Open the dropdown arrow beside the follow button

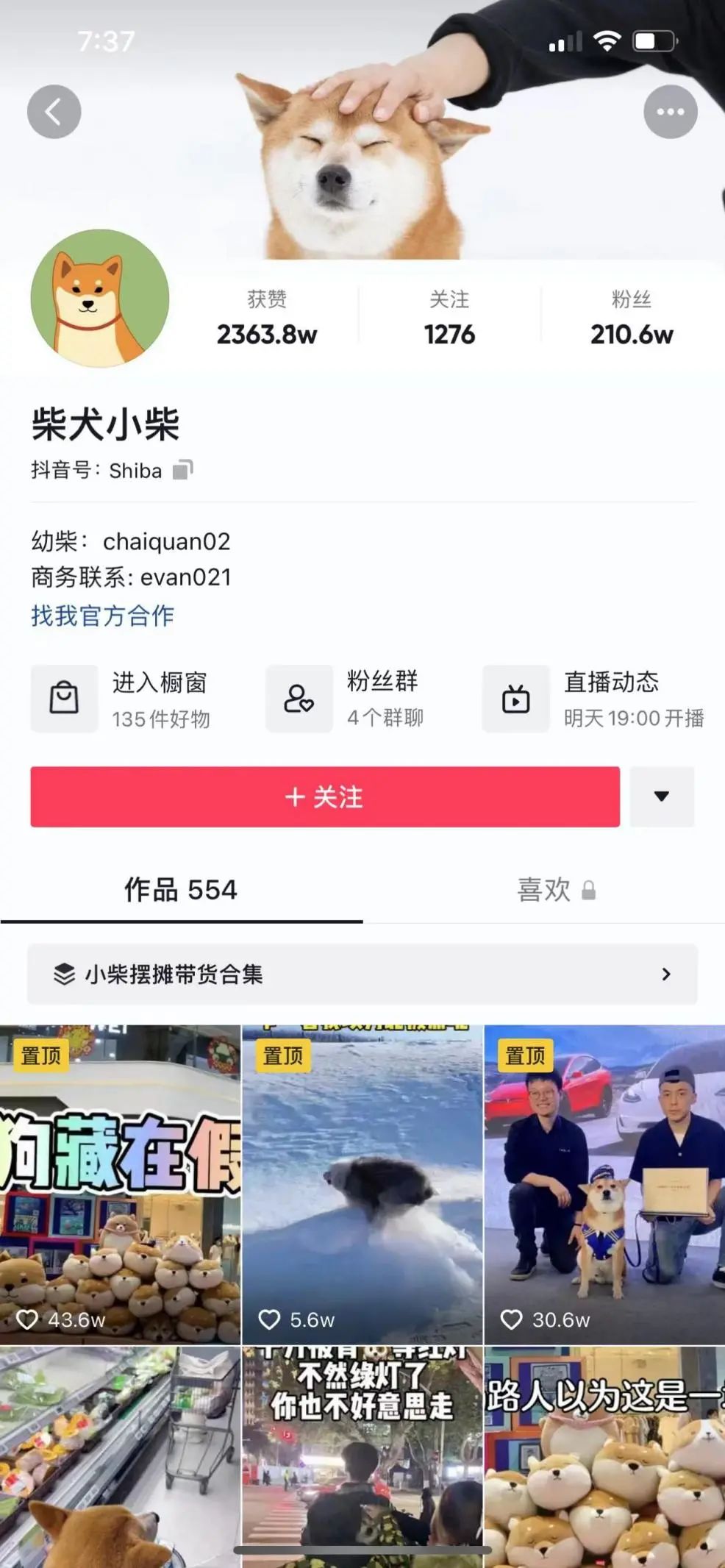[661, 797]
